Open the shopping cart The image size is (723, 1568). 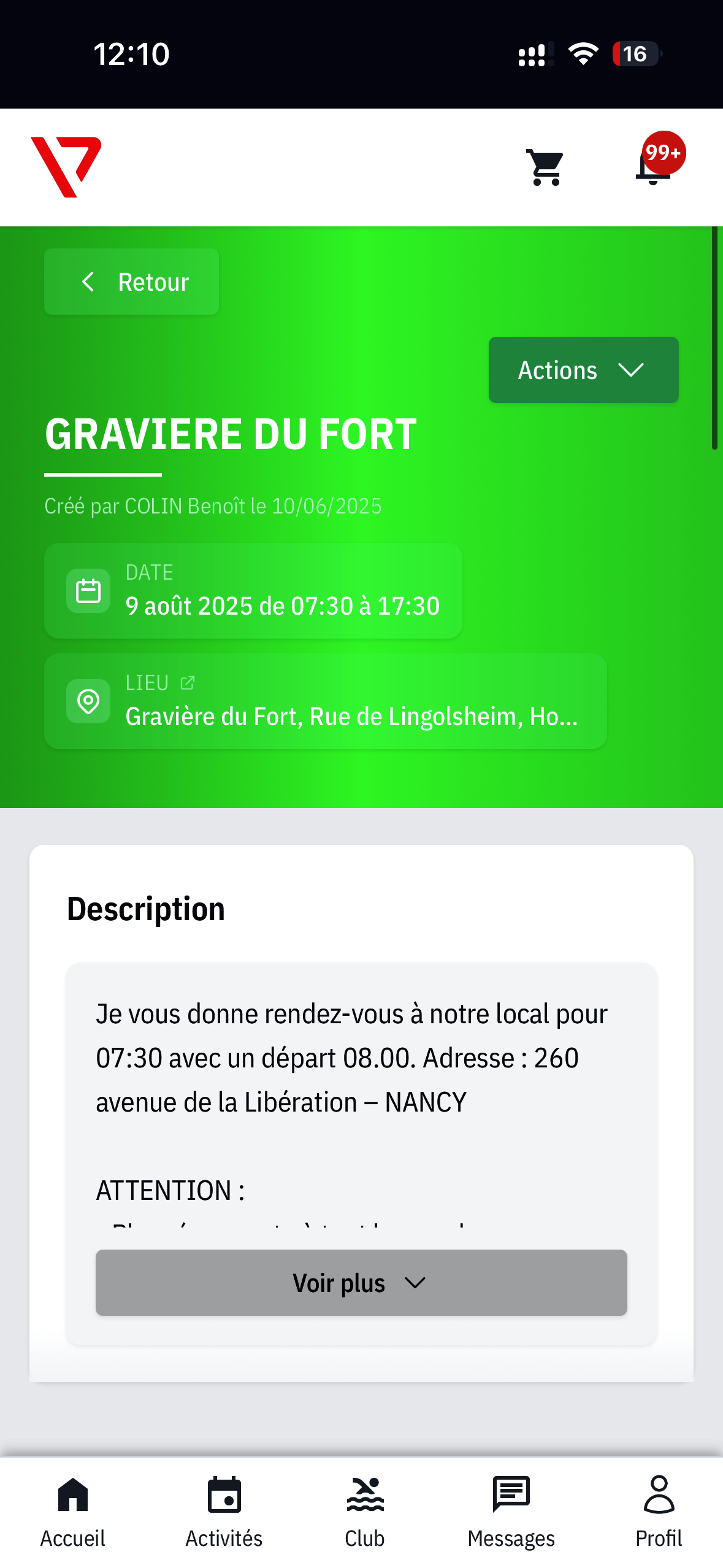[545, 167]
